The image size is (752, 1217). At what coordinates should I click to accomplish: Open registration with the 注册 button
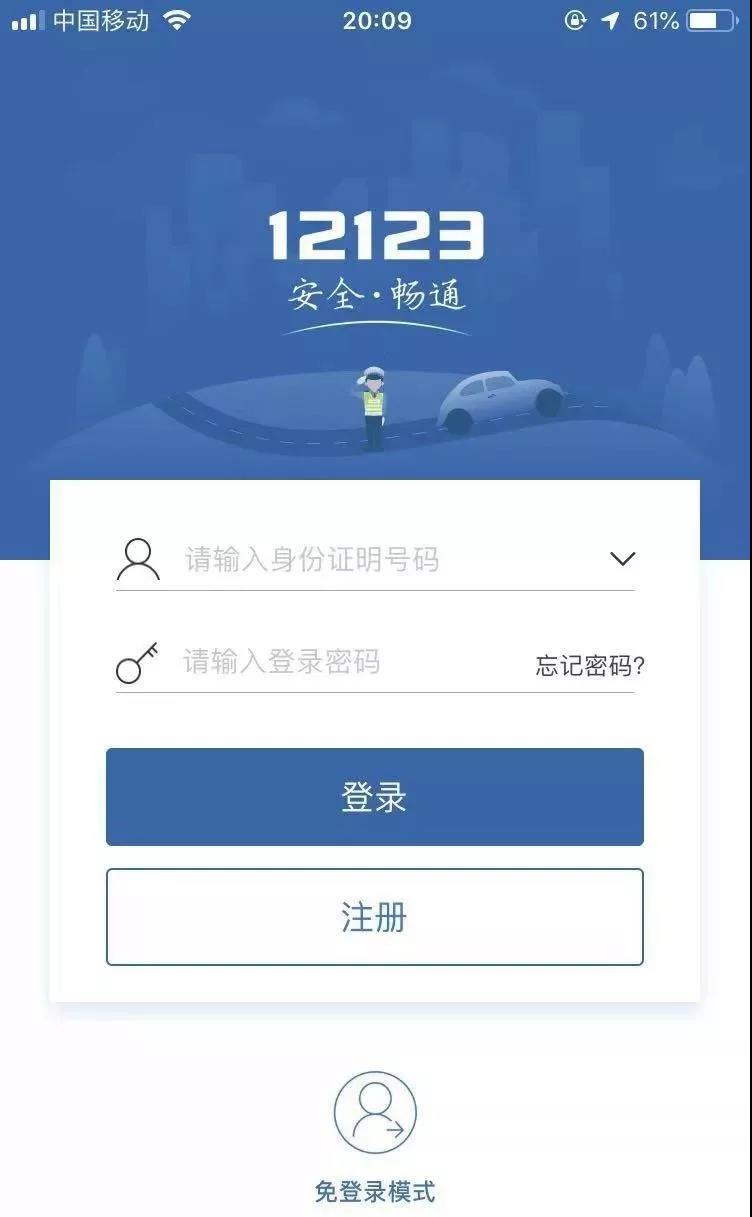(374, 917)
